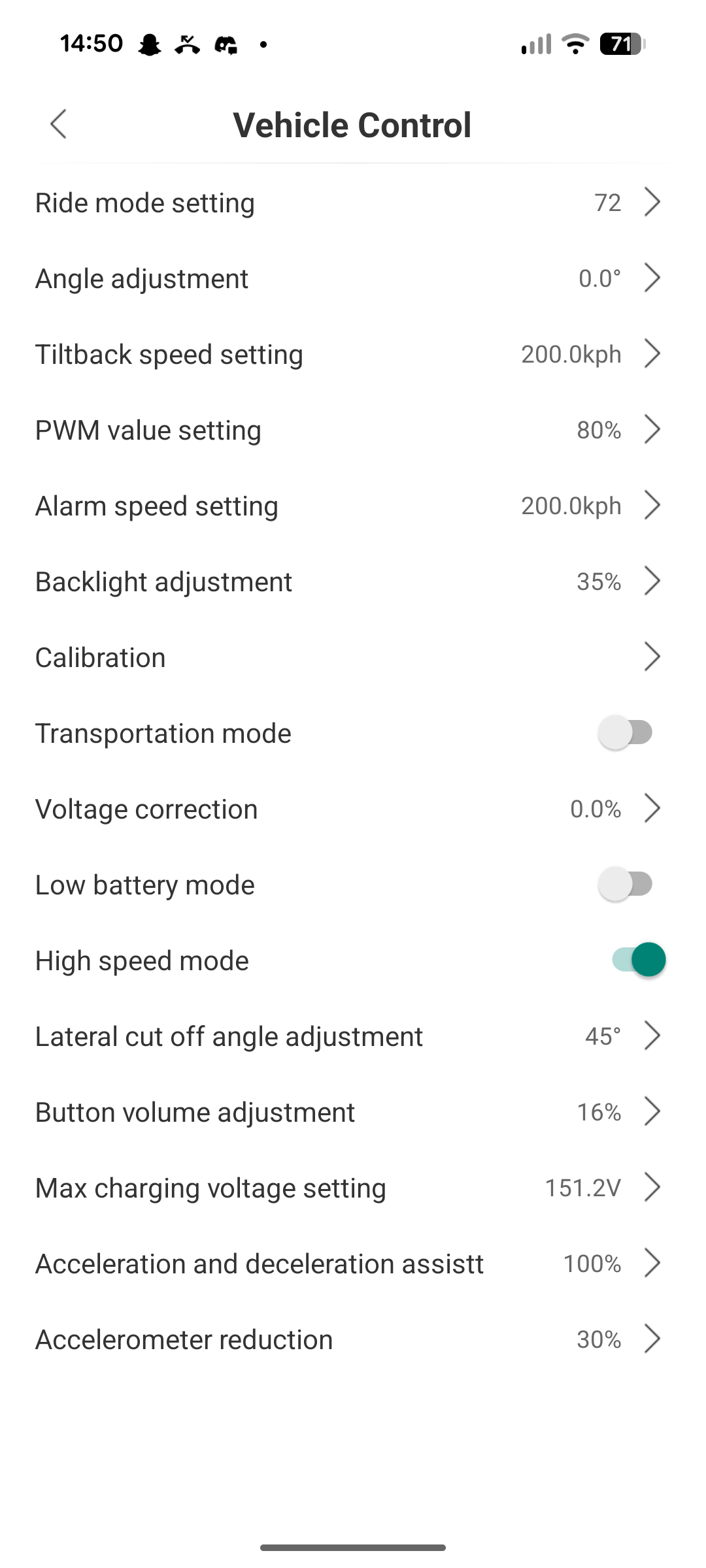This screenshot has height=1568, width=706.
Task: Open Backlight adjustment
Action: (353, 581)
